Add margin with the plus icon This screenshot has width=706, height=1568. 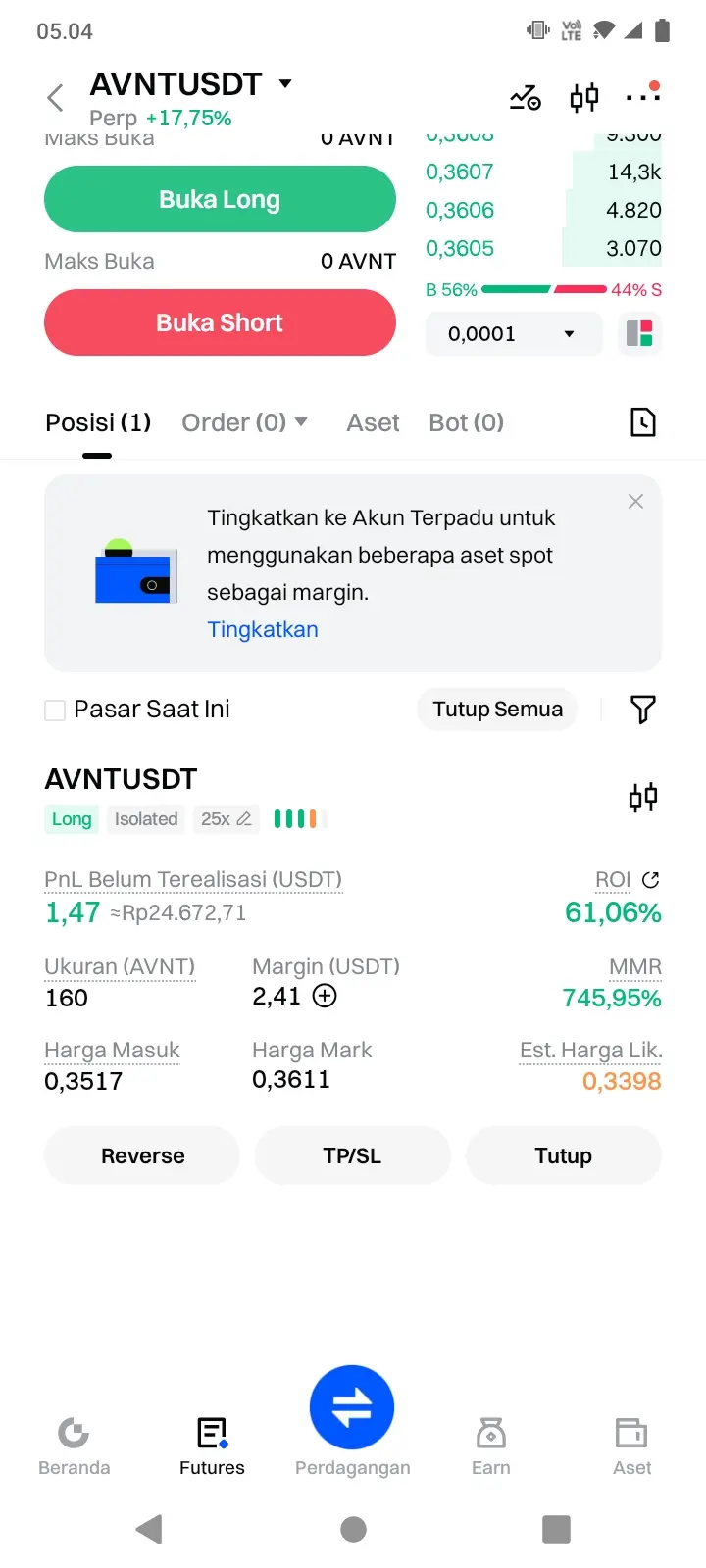[325, 996]
